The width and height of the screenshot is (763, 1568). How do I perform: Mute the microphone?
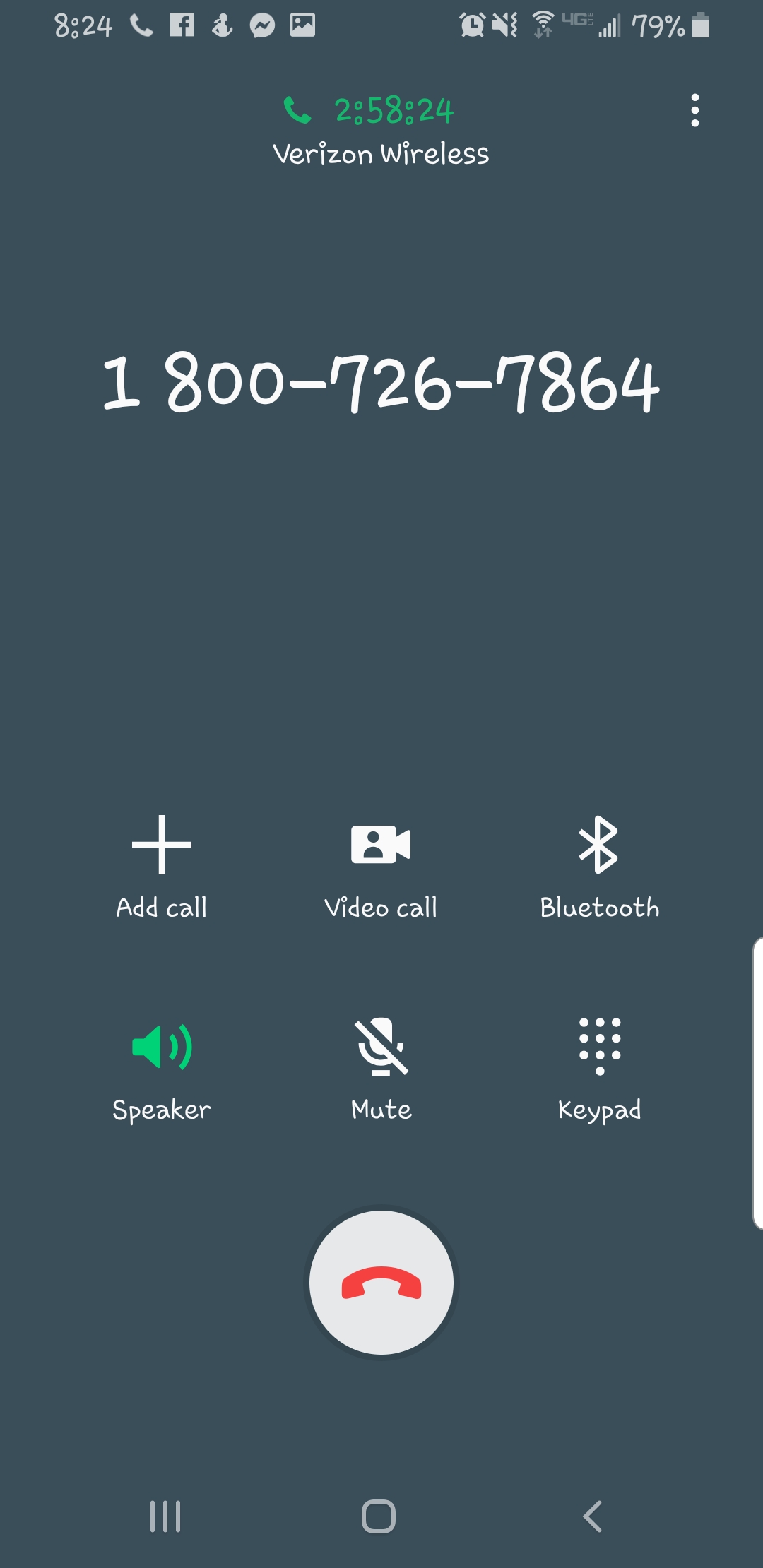(381, 1068)
